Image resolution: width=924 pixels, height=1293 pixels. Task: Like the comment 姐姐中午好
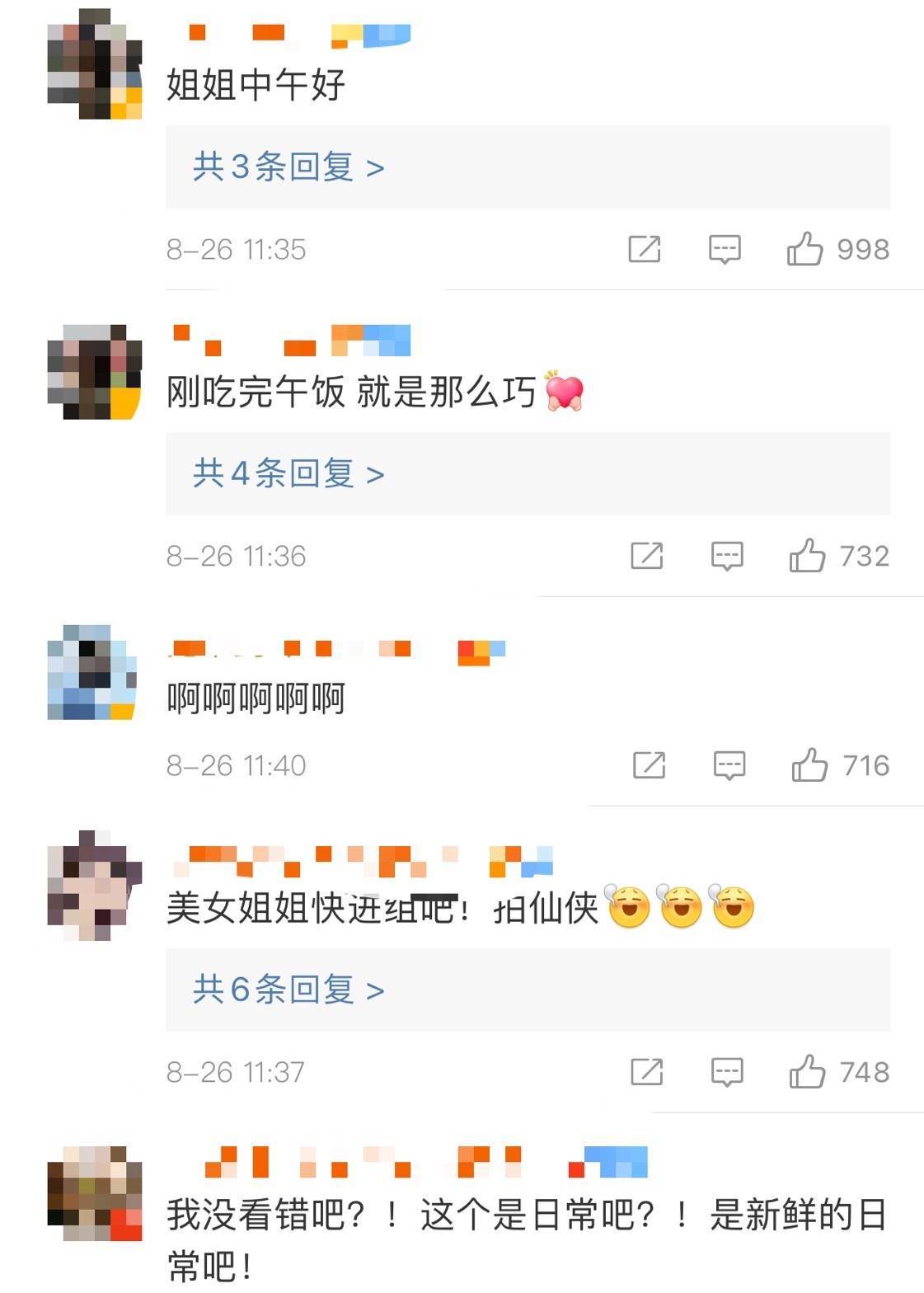[805, 249]
